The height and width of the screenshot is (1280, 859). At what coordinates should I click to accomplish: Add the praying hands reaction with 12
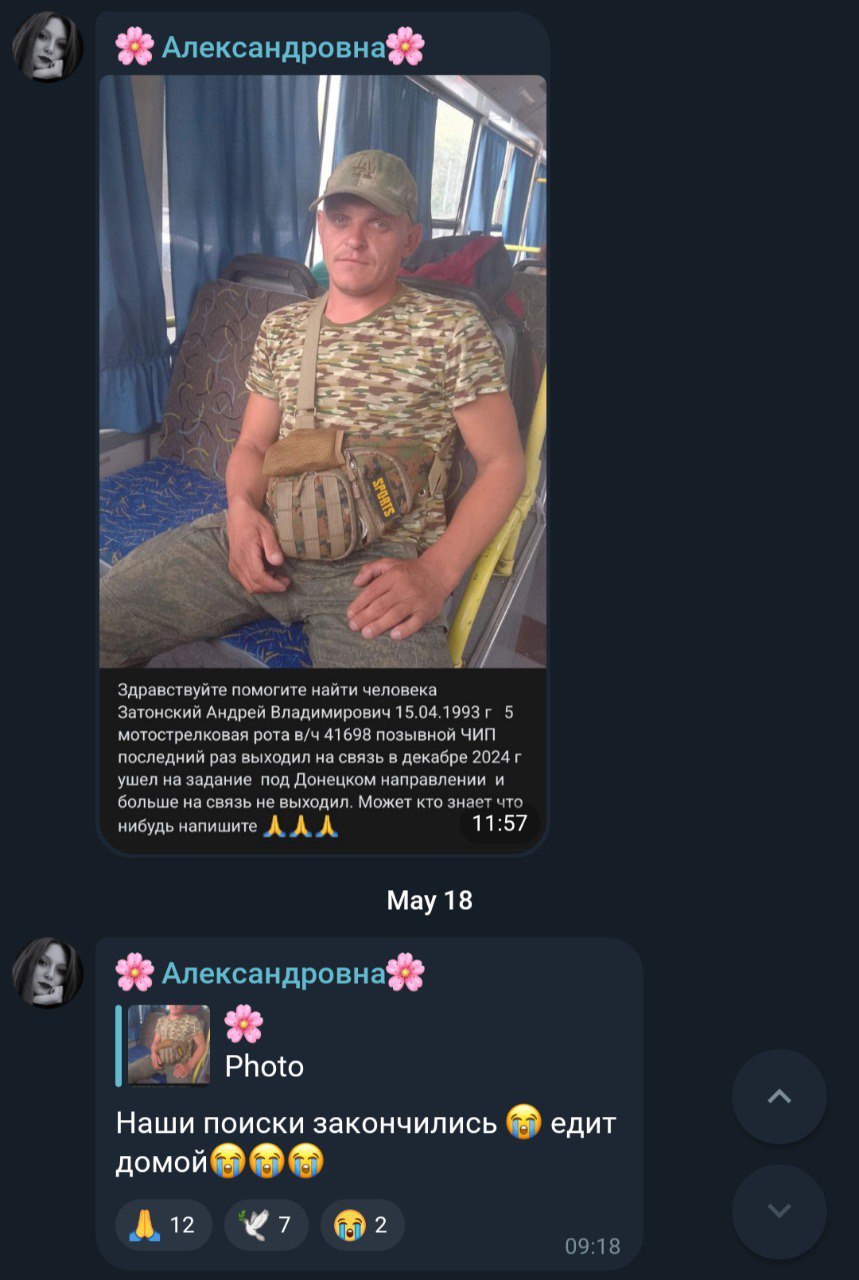coord(163,1225)
